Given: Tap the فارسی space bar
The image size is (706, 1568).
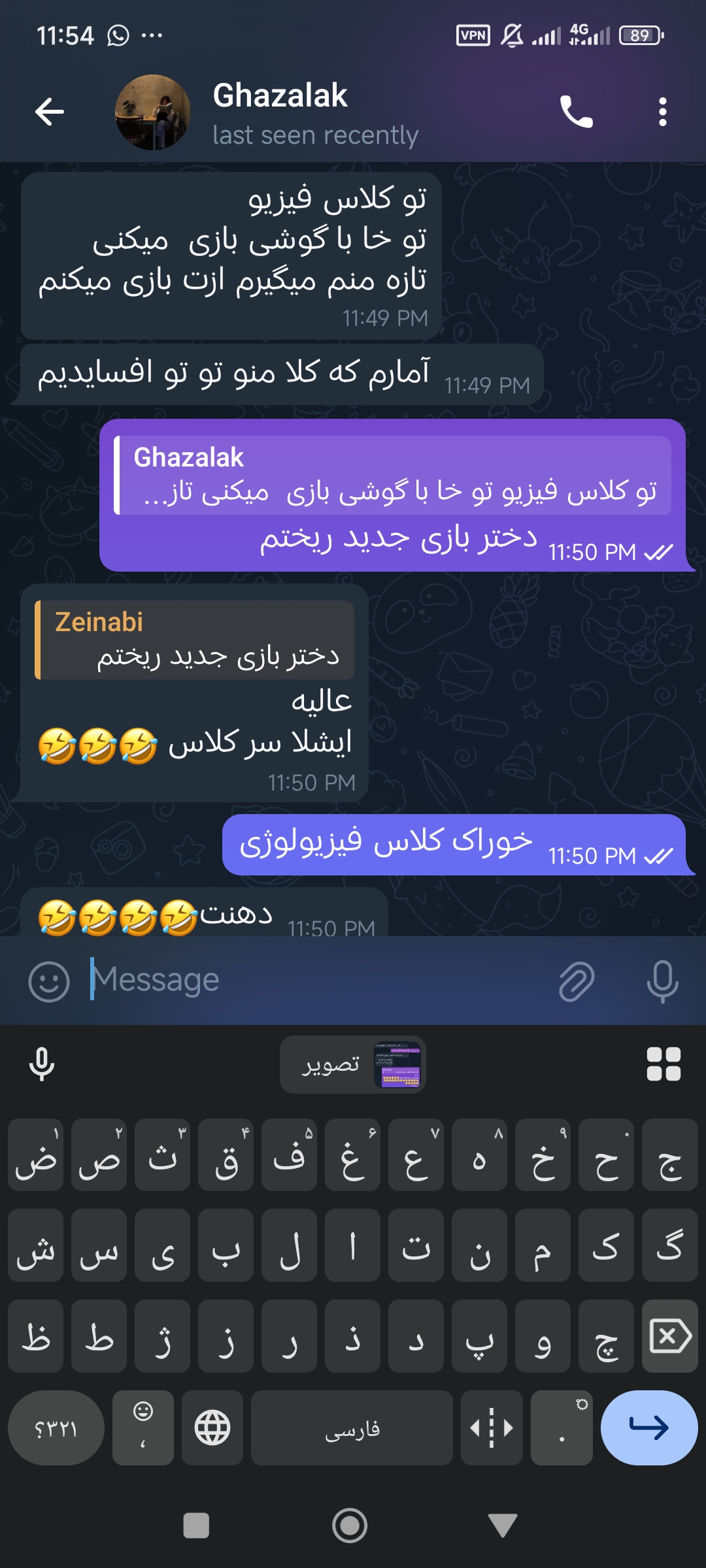Looking at the screenshot, I should (x=352, y=1428).
